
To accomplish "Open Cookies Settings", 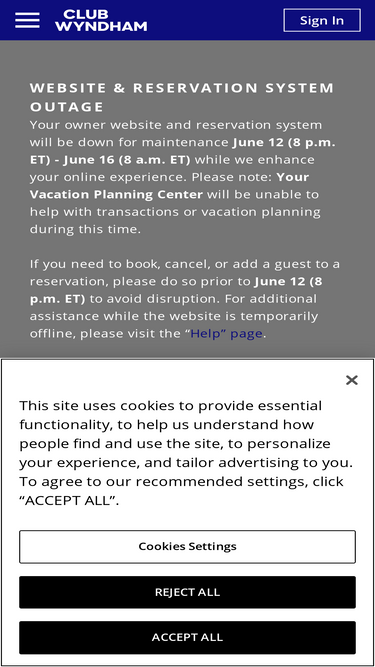I will 188,547.
